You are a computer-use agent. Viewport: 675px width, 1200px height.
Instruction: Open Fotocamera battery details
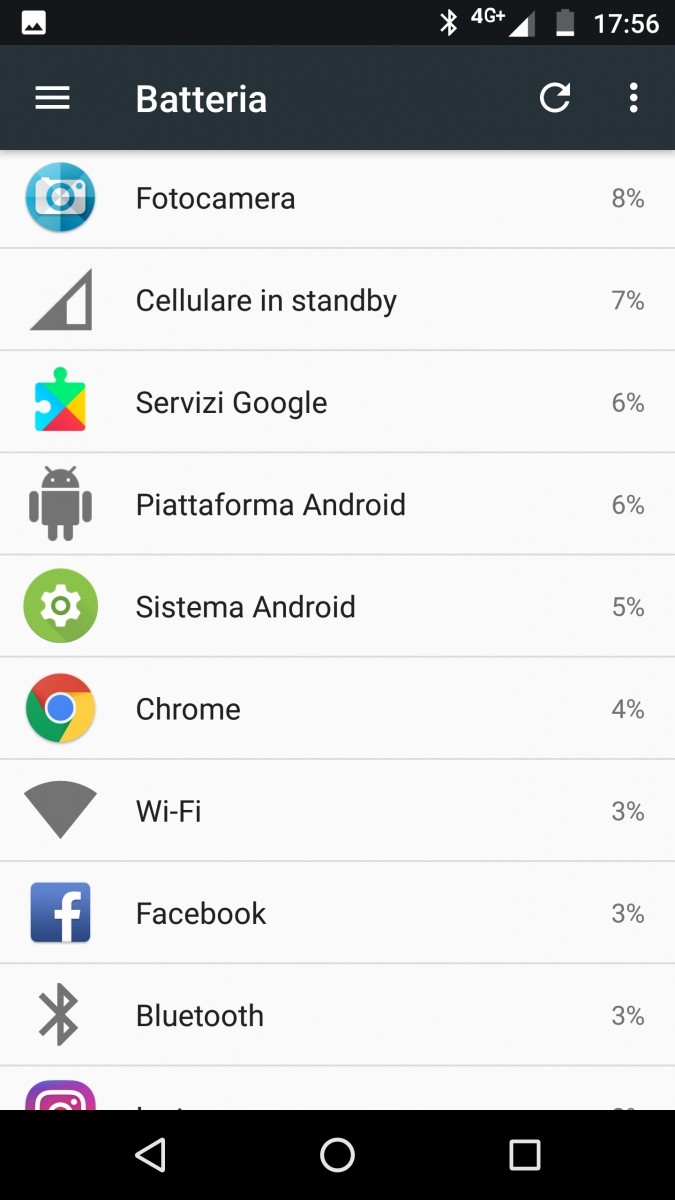[337, 199]
